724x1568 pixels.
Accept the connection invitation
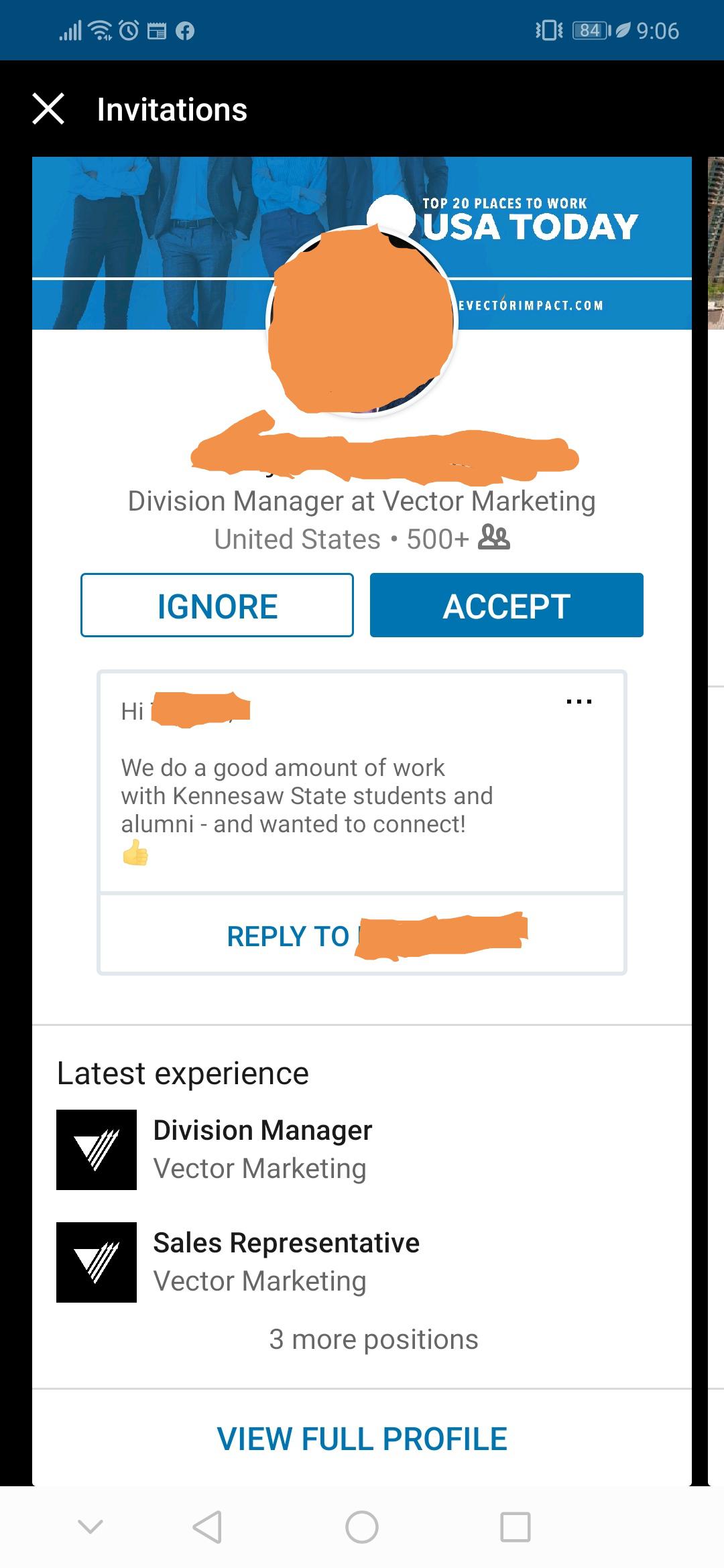(506, 604)
